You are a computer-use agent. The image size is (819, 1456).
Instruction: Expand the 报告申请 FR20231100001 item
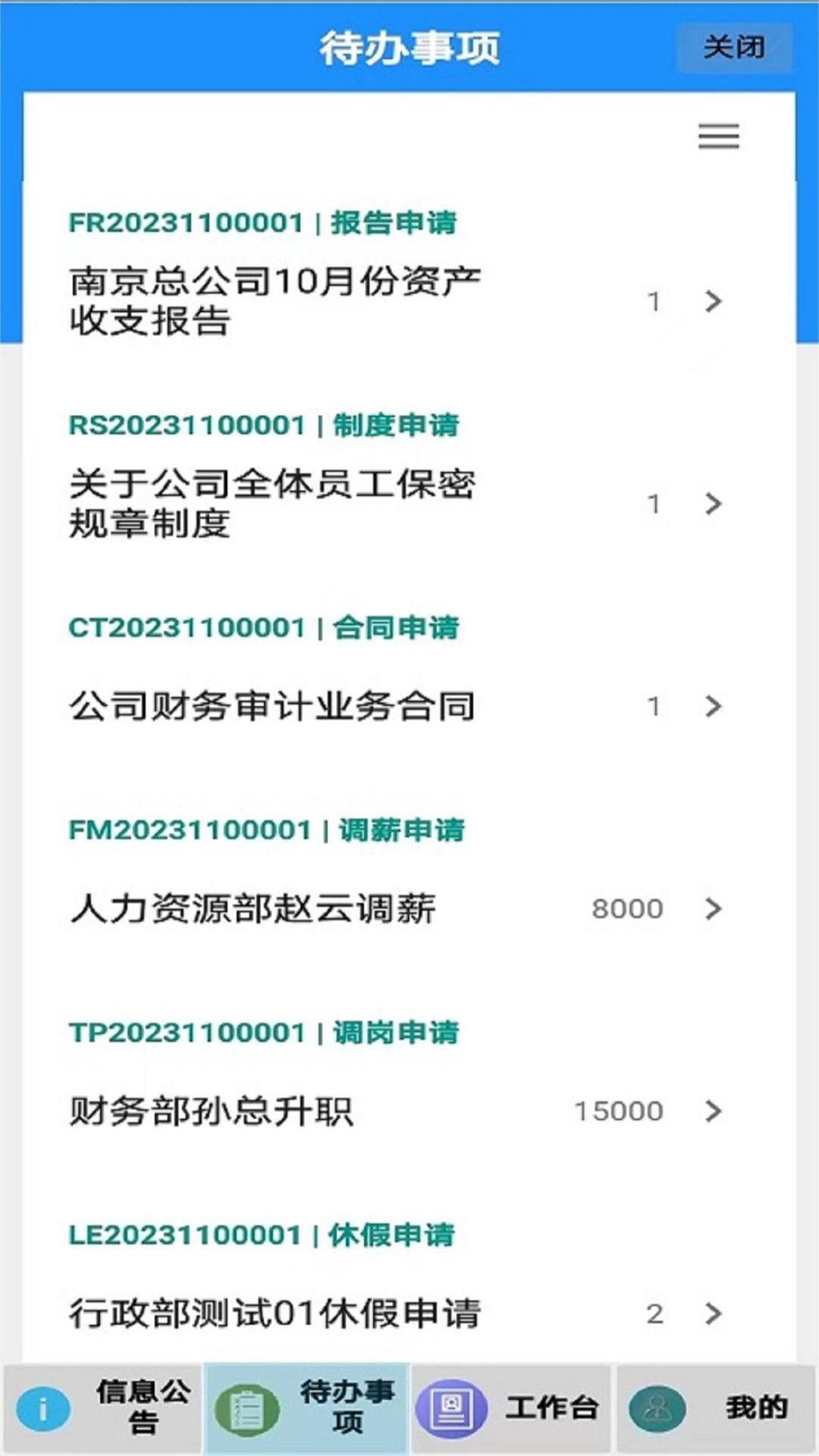[711, 302]
